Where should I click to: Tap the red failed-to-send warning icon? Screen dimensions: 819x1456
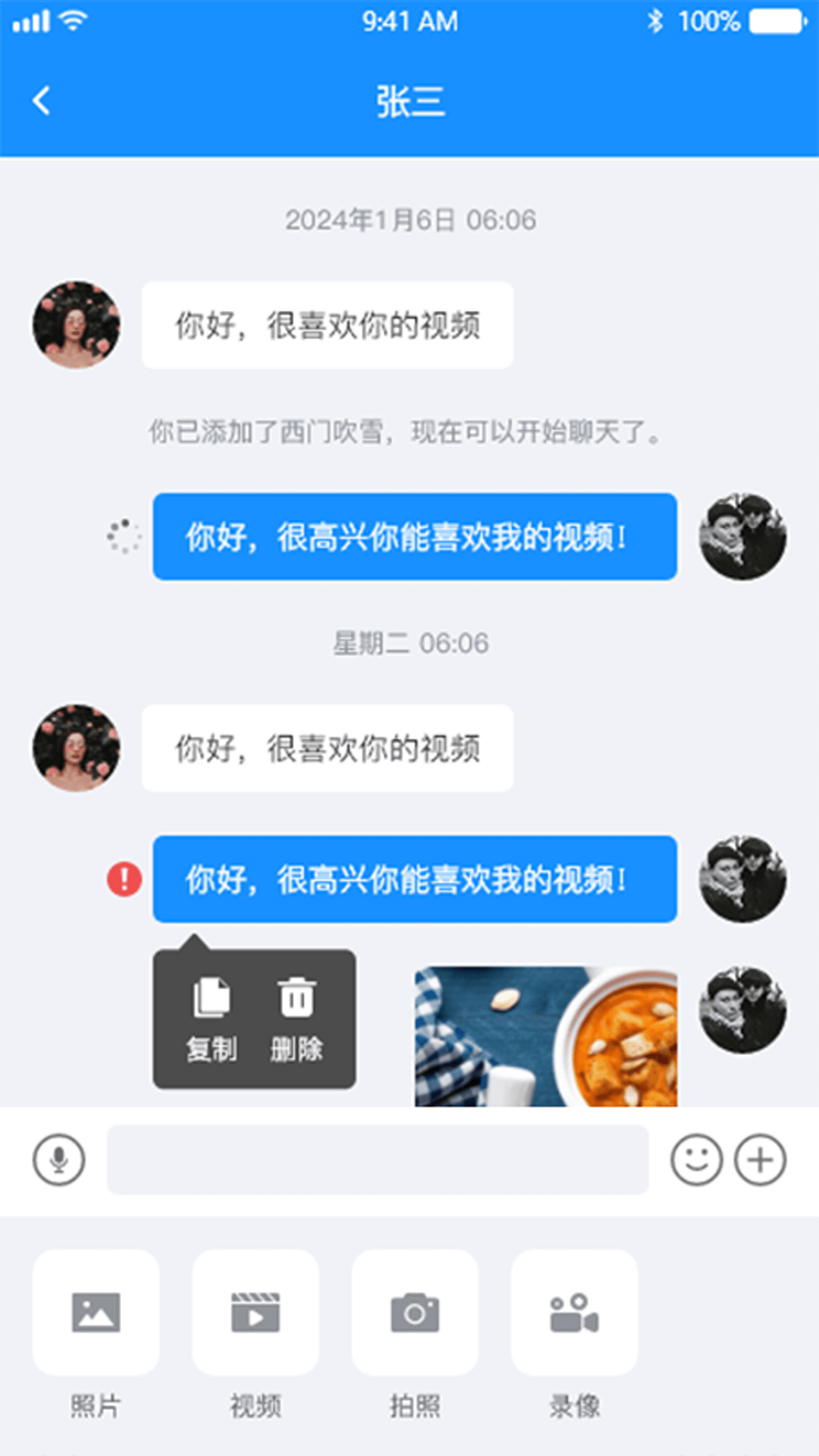click(x=124, y=880)
